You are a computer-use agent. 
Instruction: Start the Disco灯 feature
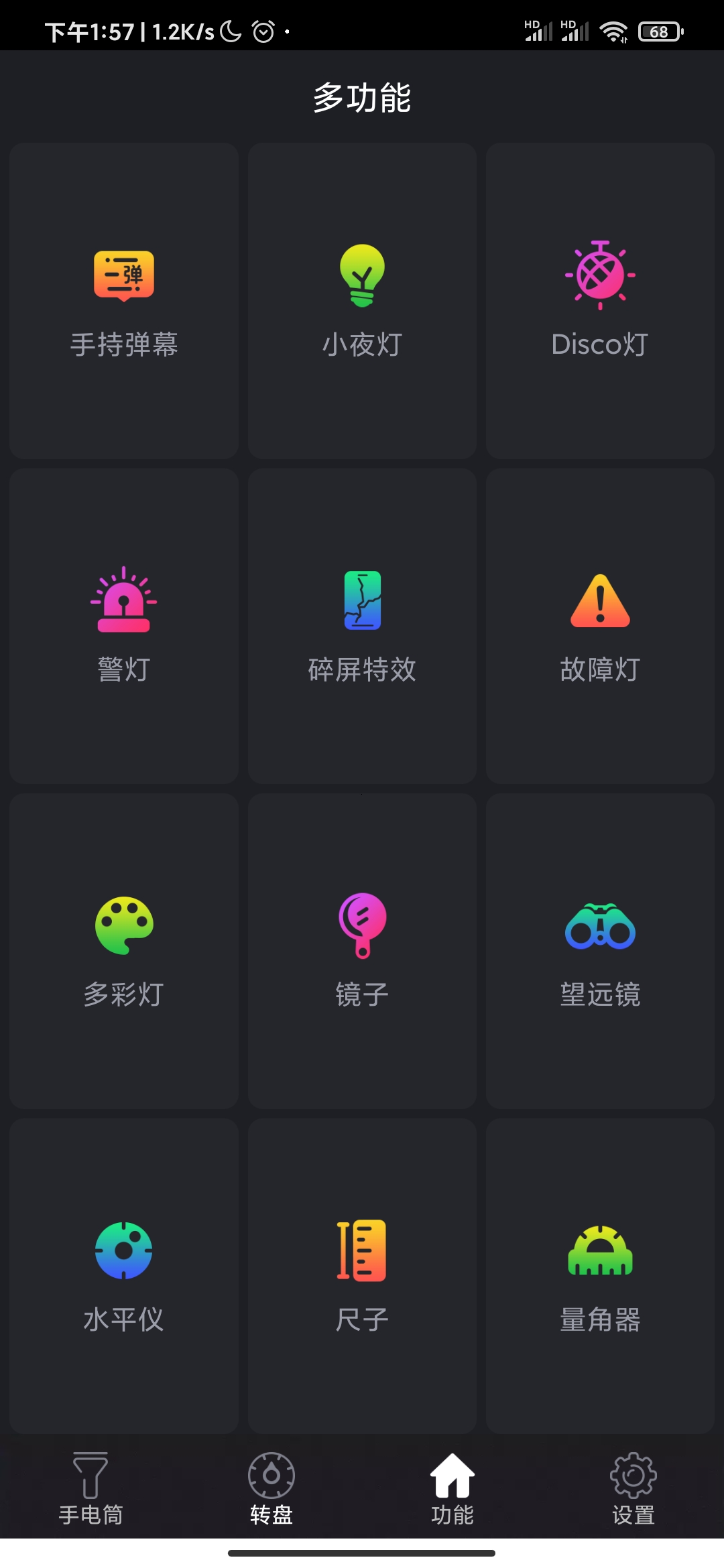[600, 300]
